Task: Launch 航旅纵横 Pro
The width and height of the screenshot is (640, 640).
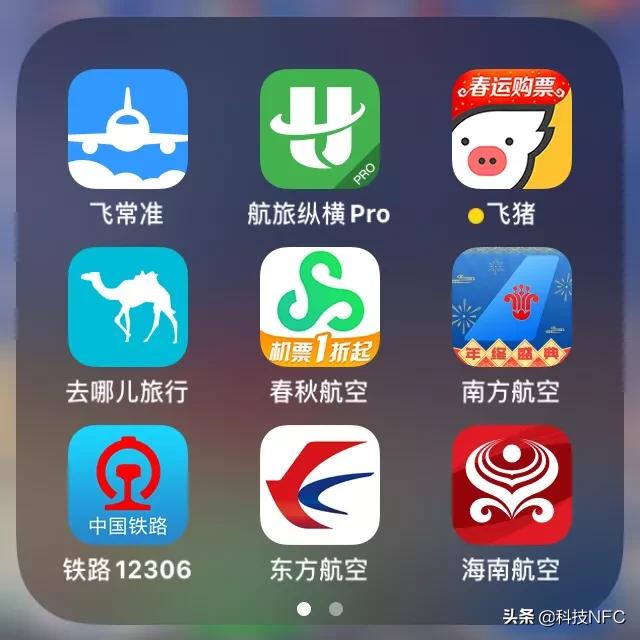Action: pyautogui.click(x=320, y=129)
